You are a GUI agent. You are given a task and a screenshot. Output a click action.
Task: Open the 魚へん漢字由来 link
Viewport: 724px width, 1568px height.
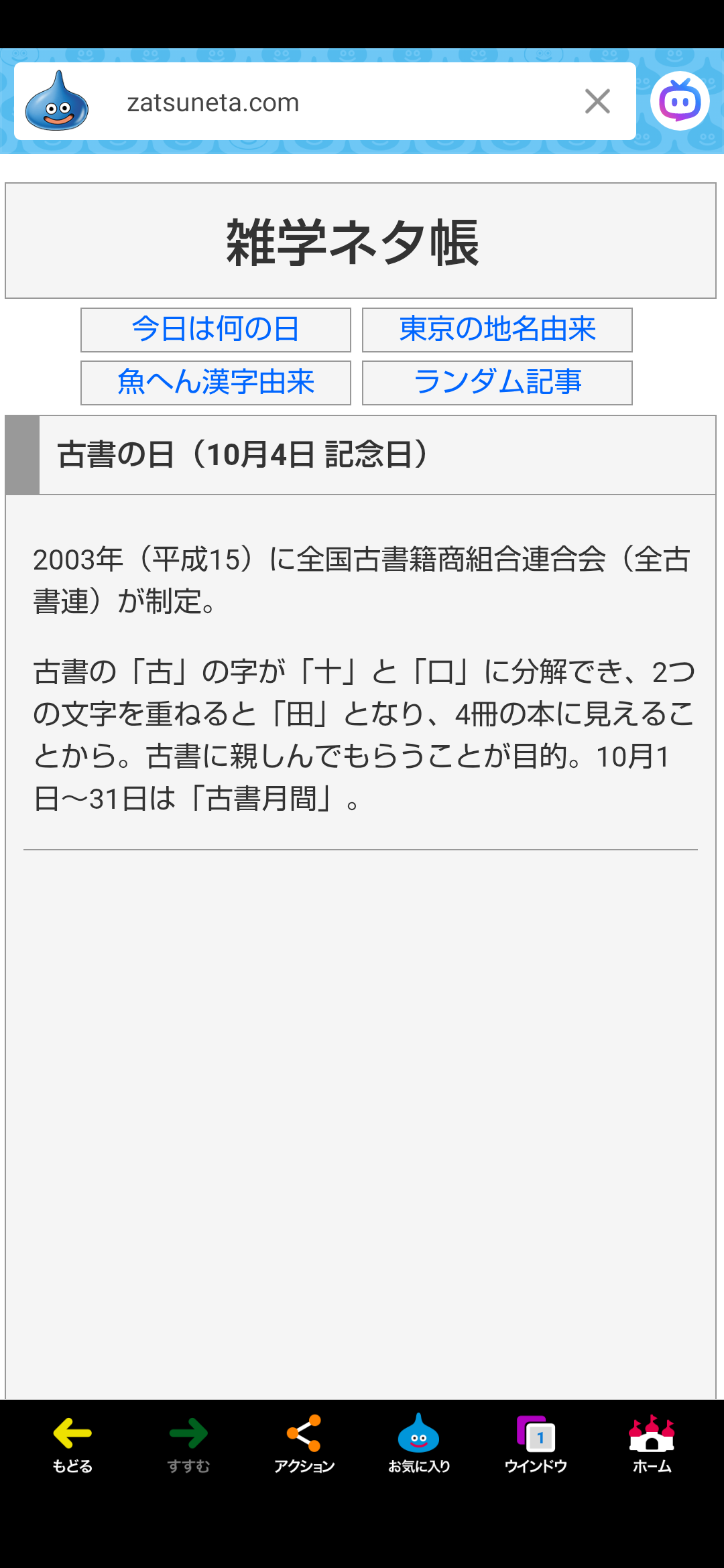215,383
